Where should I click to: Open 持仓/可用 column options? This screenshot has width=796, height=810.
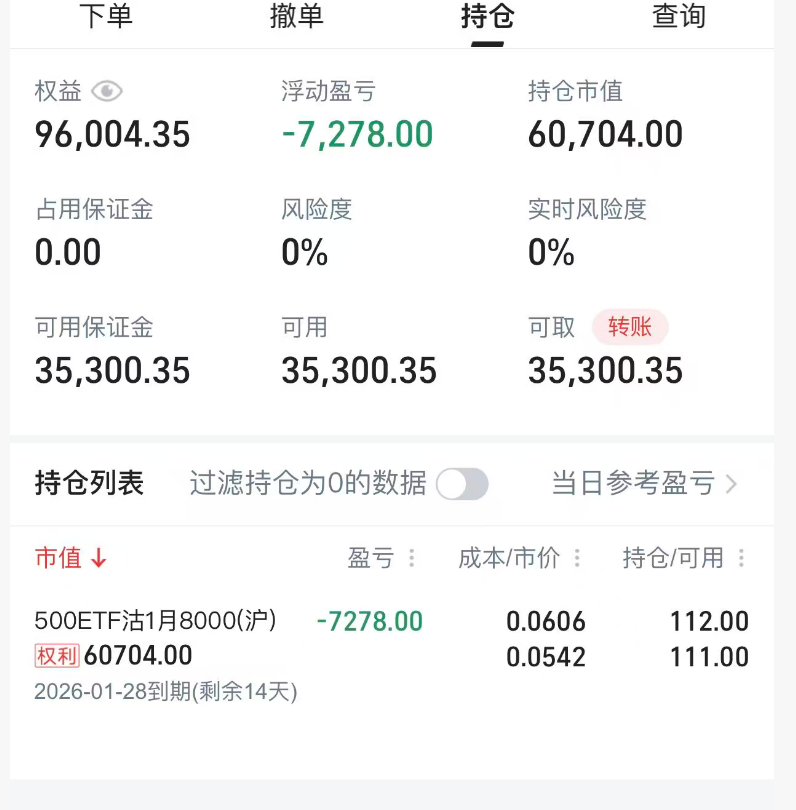pos(741,558)
